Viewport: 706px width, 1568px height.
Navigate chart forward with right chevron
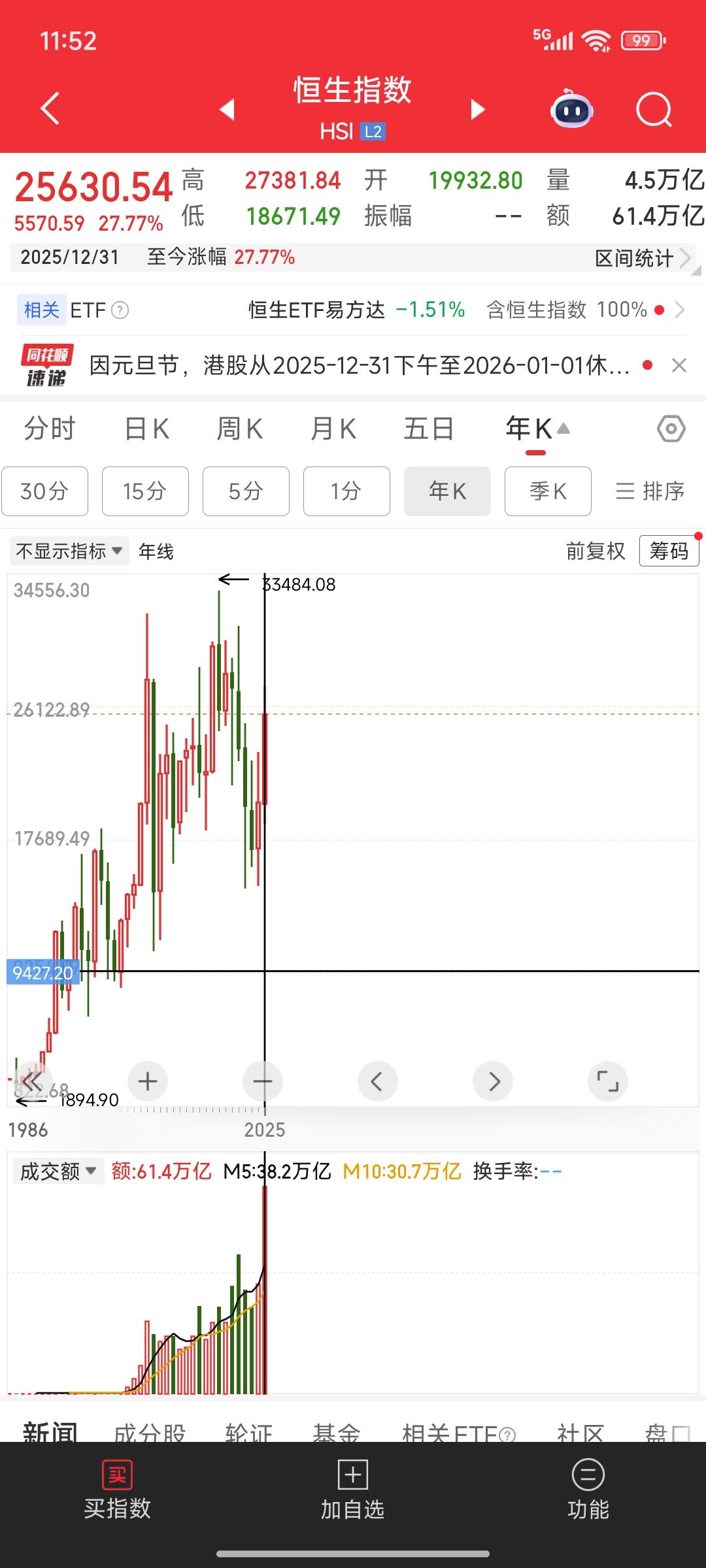coord(493,1081)
